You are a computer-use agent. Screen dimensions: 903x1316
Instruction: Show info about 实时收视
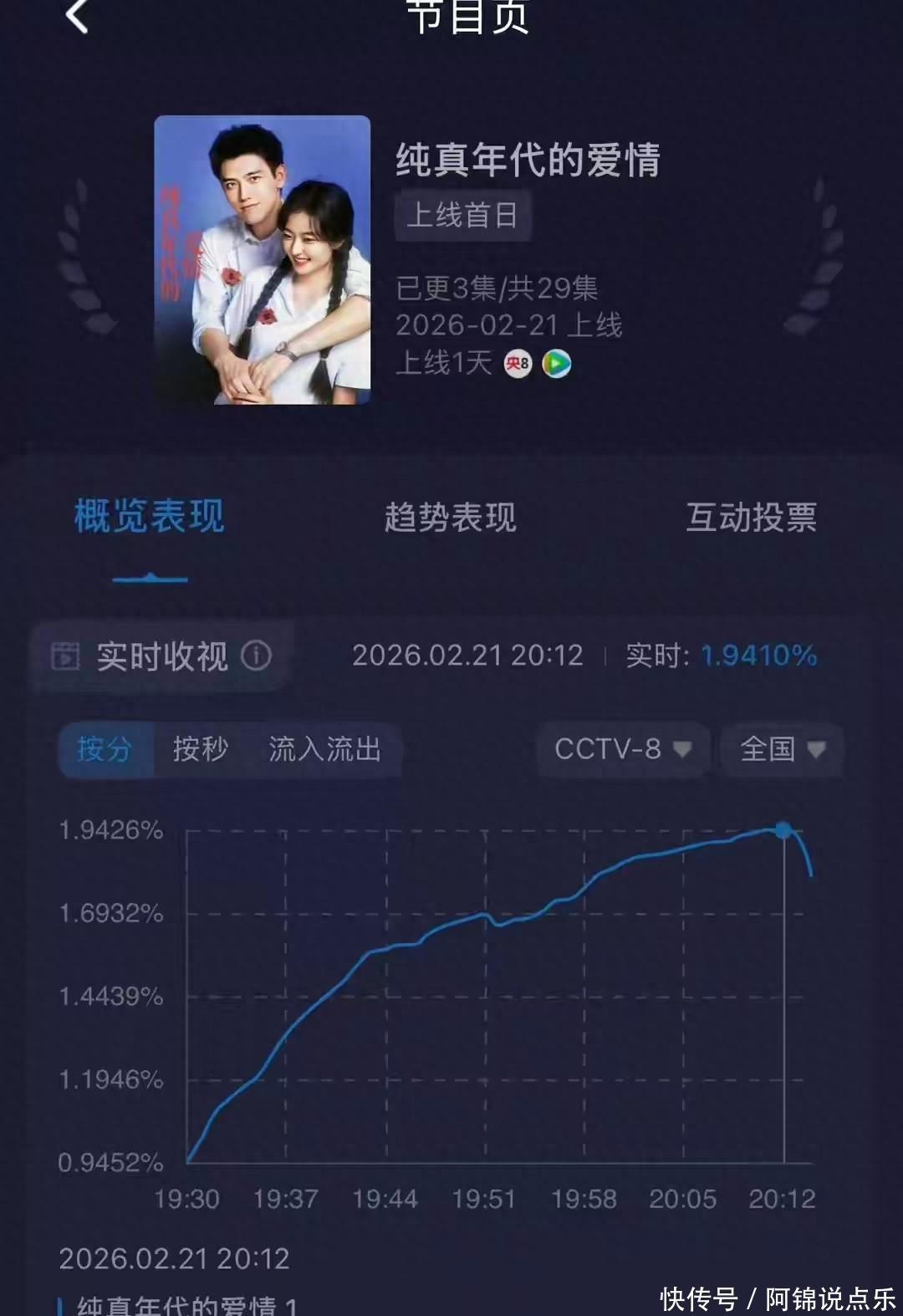click(x=257, y=656)
